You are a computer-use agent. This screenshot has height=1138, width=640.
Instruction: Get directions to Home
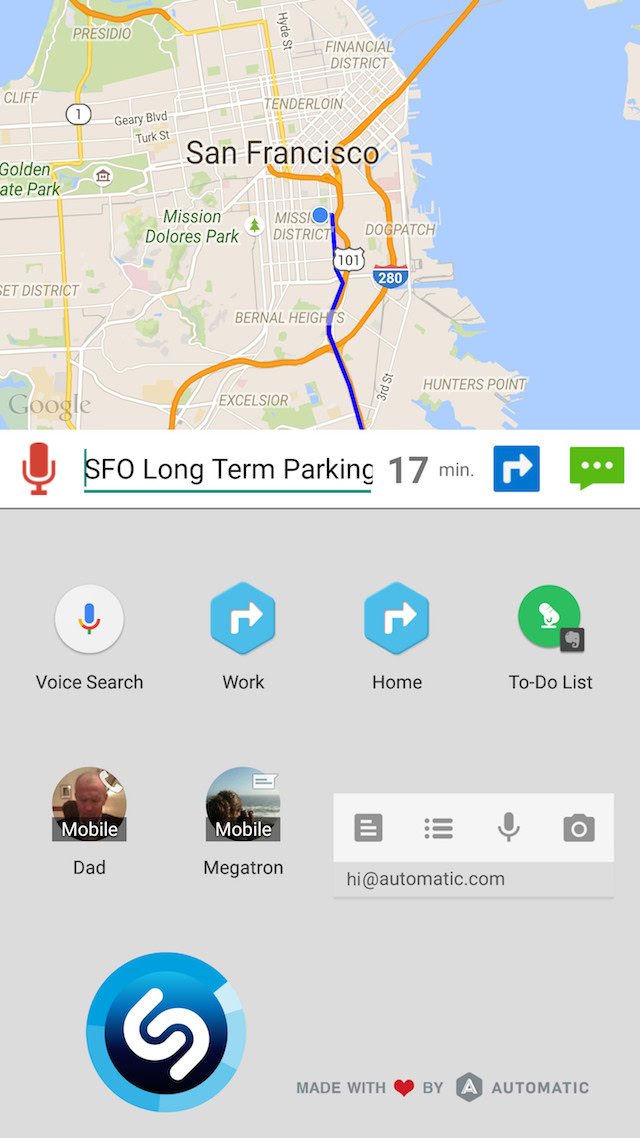click(397, 620)
